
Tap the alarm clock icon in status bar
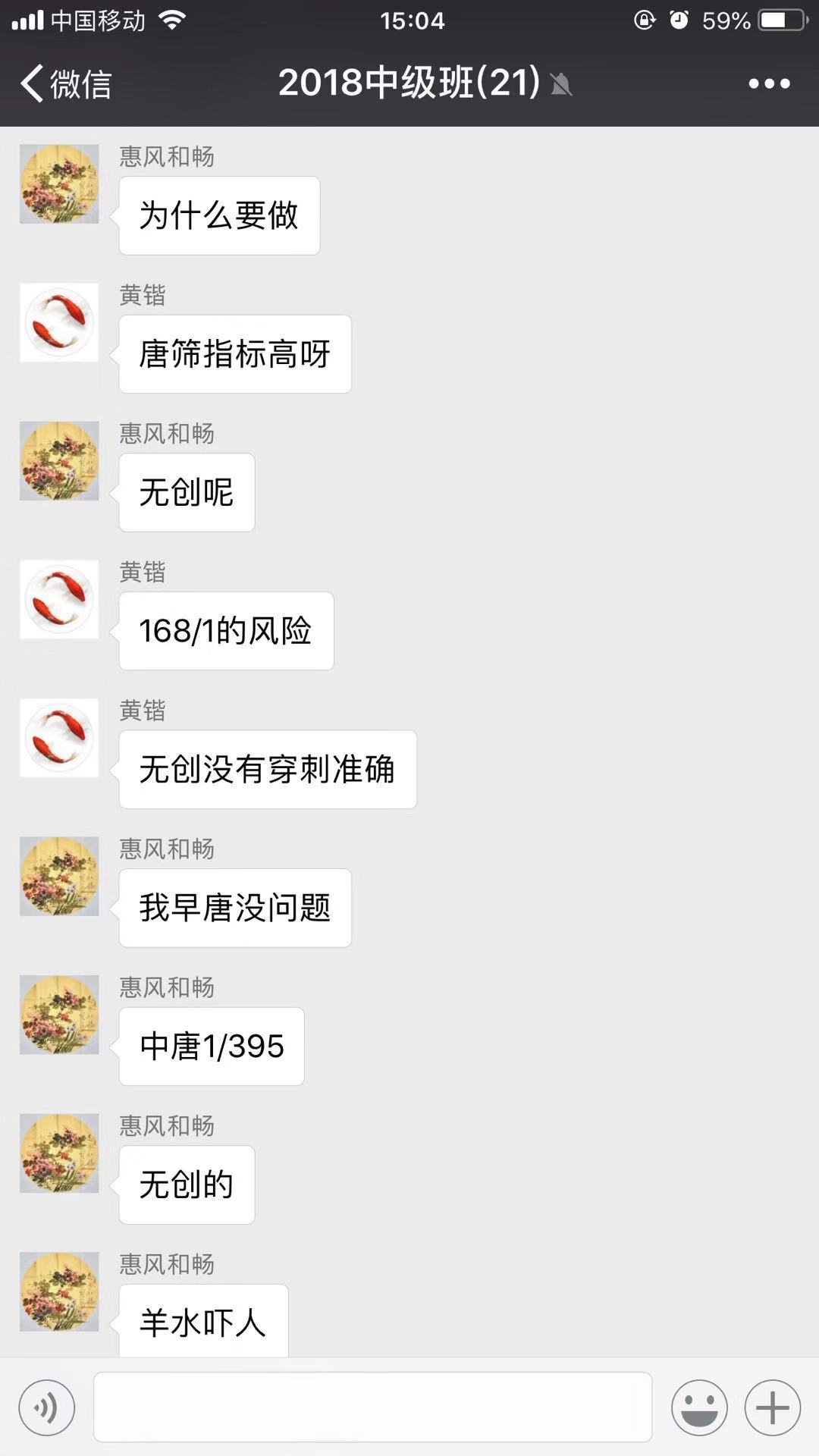tap(677, 20)
